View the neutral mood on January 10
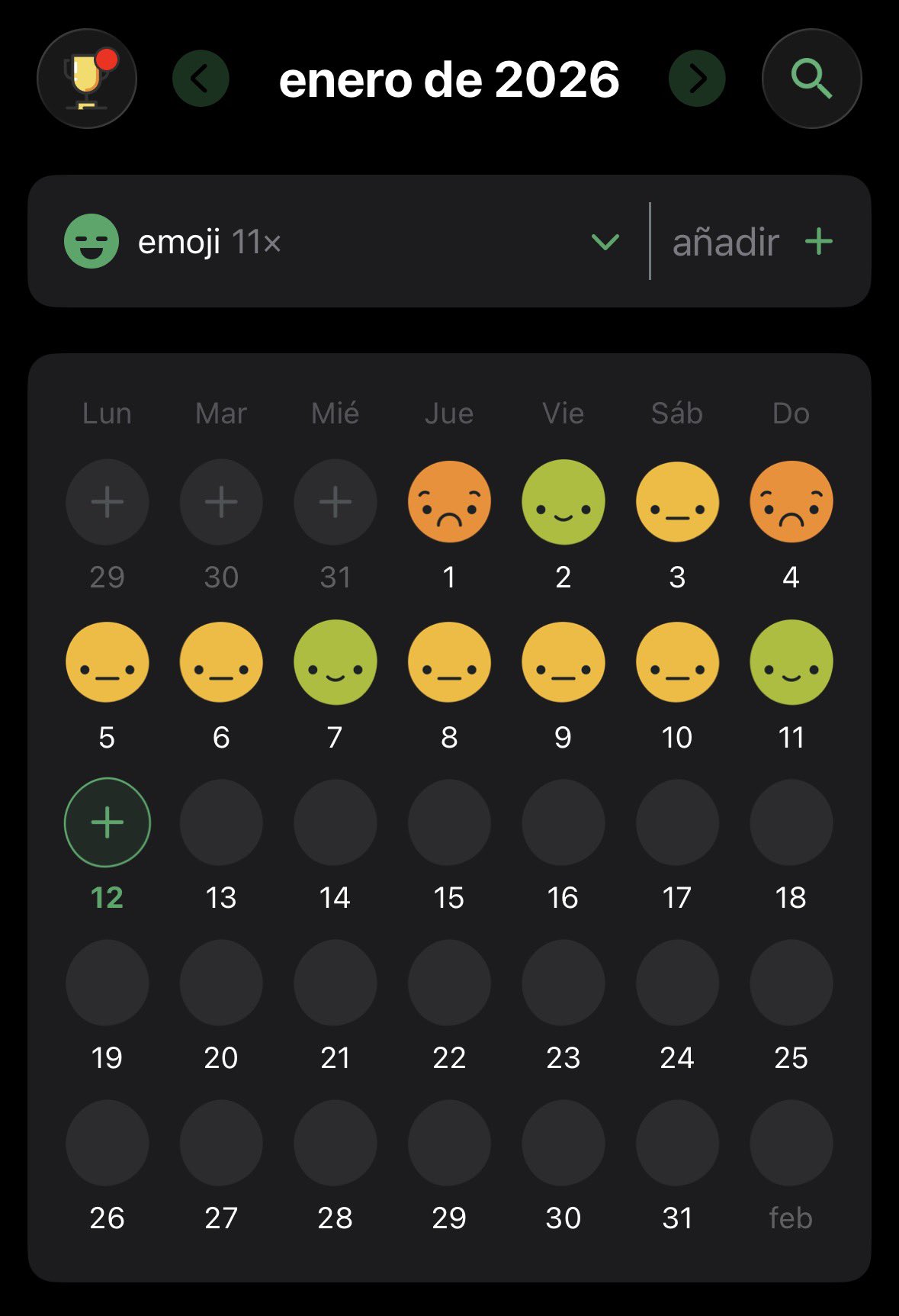Viewport: 899px width, 1316px height. click(677, 662)
